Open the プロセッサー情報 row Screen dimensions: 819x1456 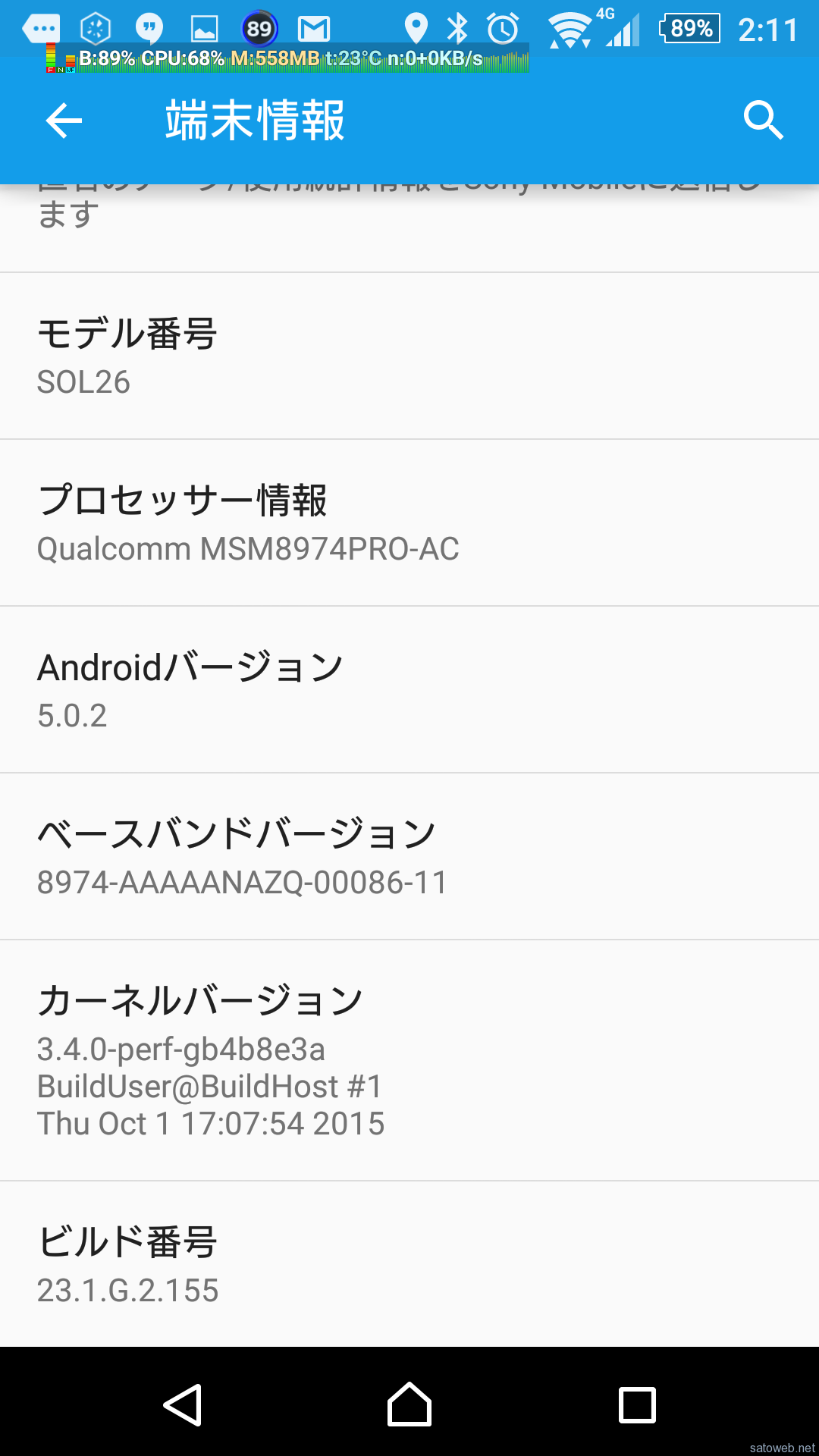tap(409, 522)
